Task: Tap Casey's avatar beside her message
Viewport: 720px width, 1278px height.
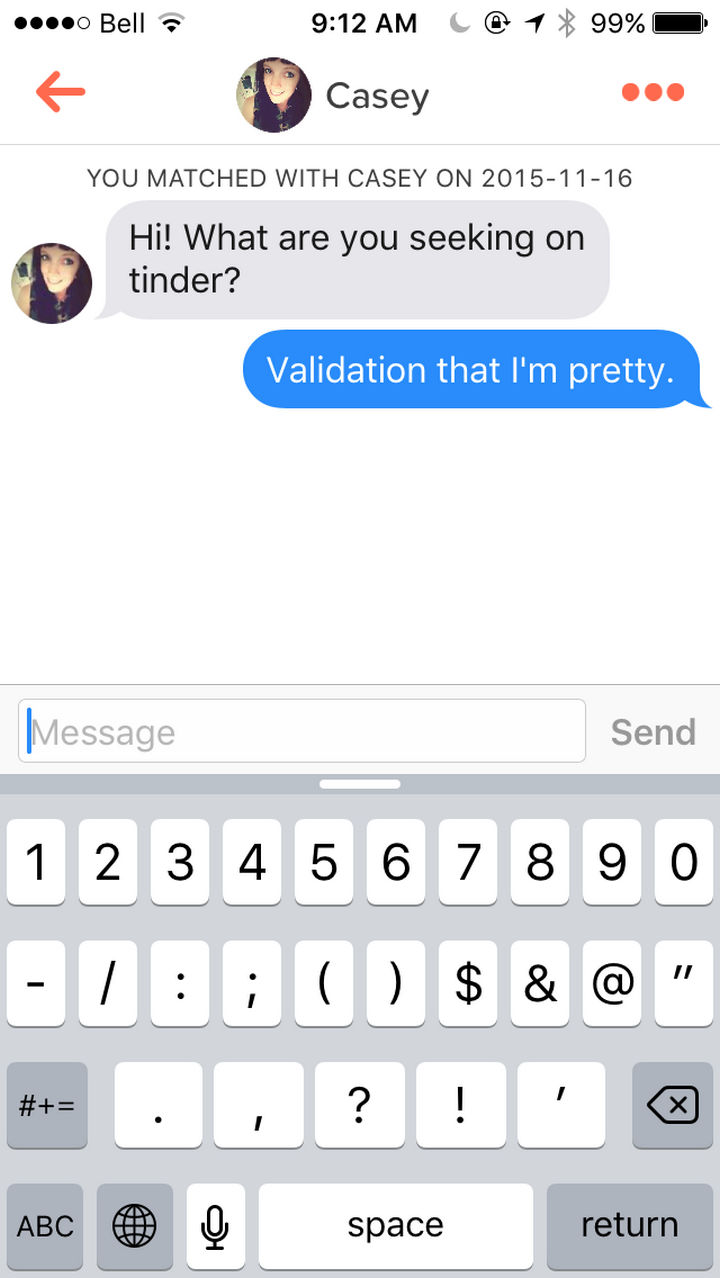Action: click(52, 283)
